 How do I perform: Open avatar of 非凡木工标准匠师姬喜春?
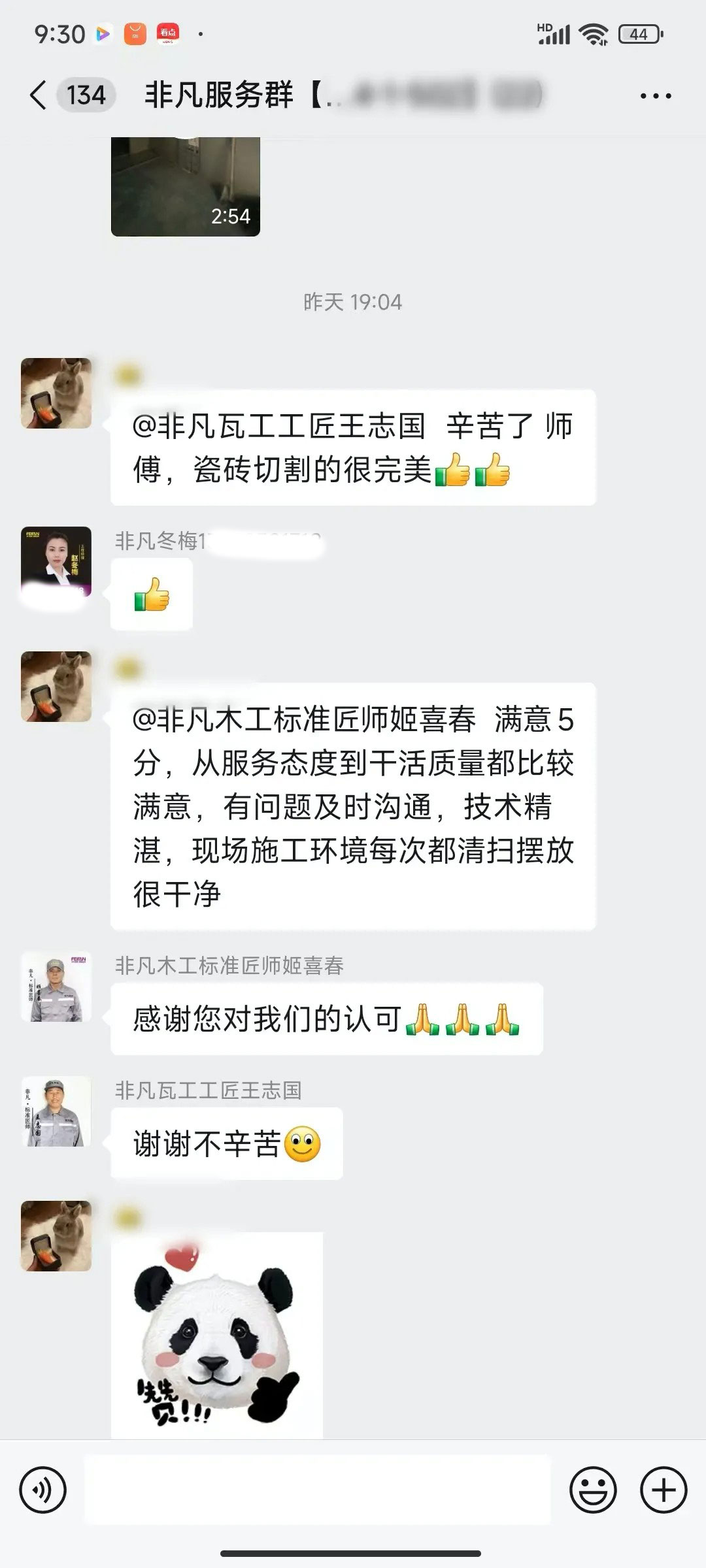[56, 987]
